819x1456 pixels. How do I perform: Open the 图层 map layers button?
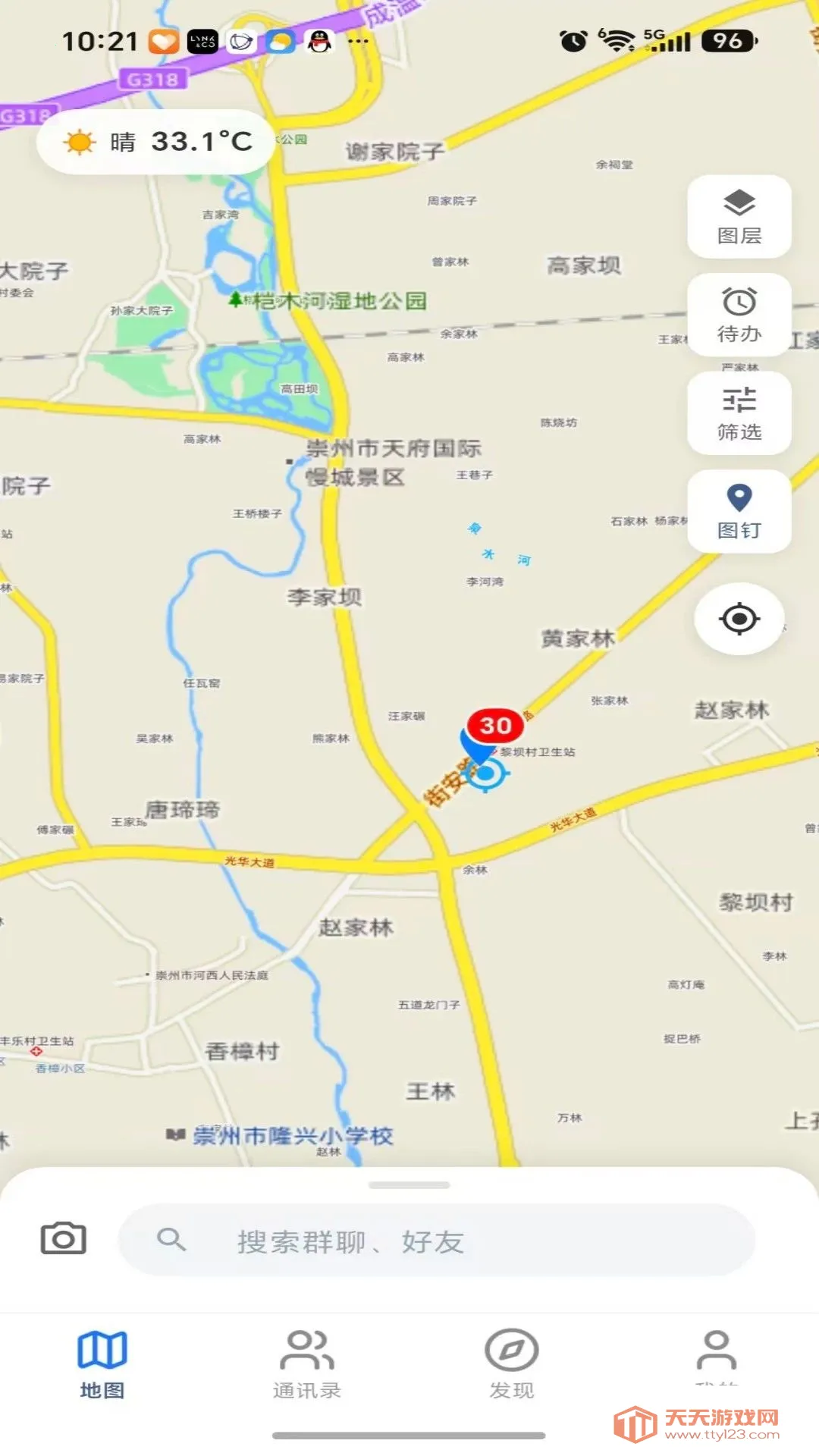pyautogui.click(x=739, y=217)
